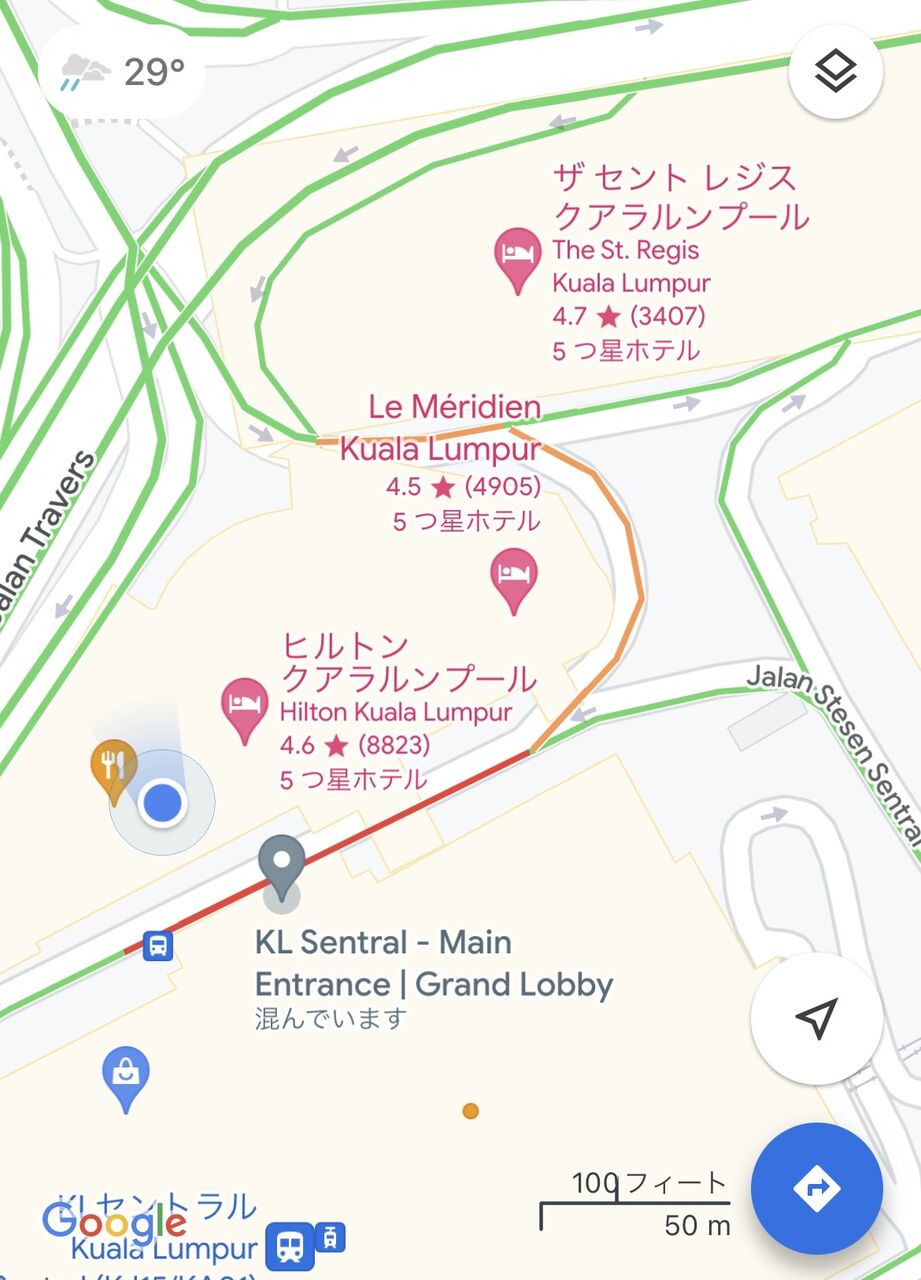The image size is (921, 1280).
Task: Tap the bus stop icon on the road
Action: click(158, 945)
